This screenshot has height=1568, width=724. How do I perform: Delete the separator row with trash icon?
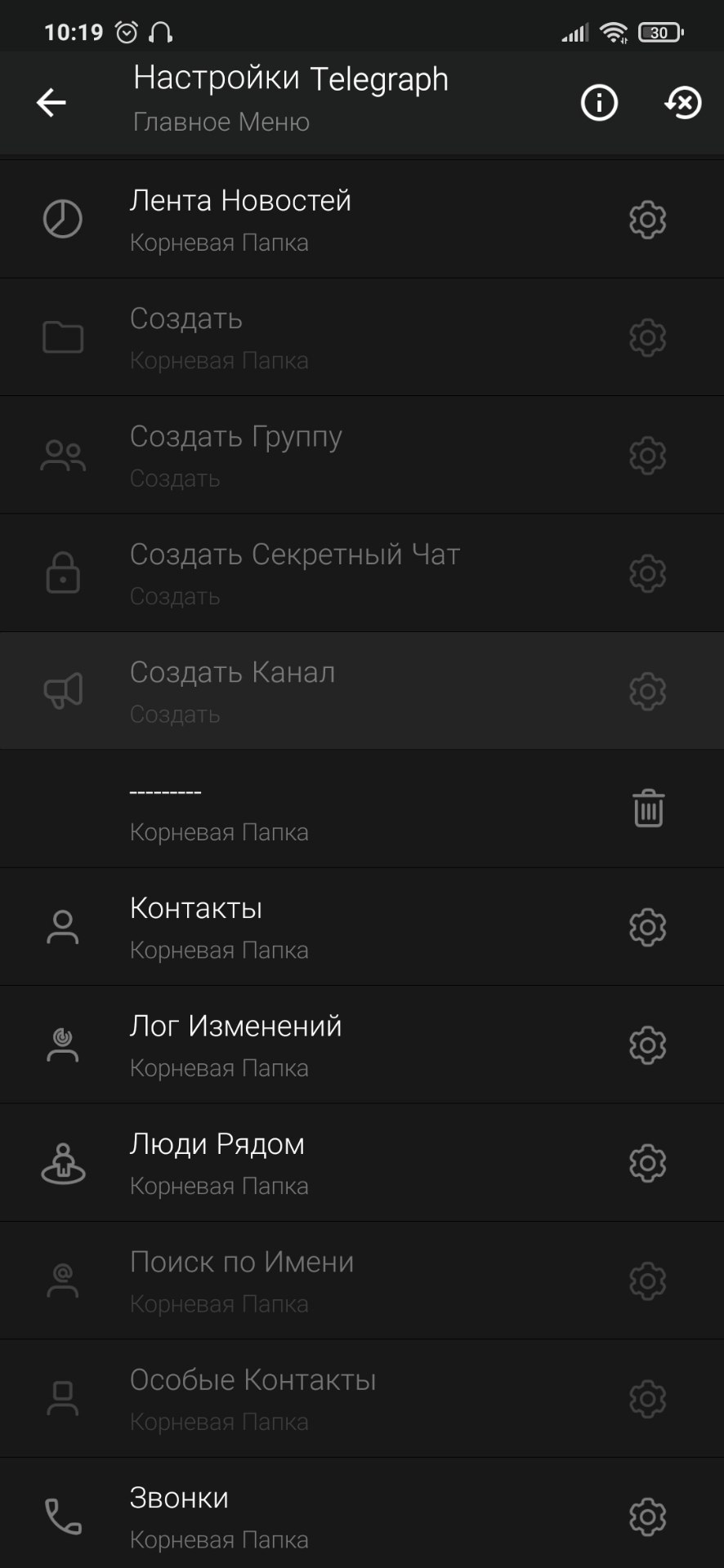click(648, 808)
